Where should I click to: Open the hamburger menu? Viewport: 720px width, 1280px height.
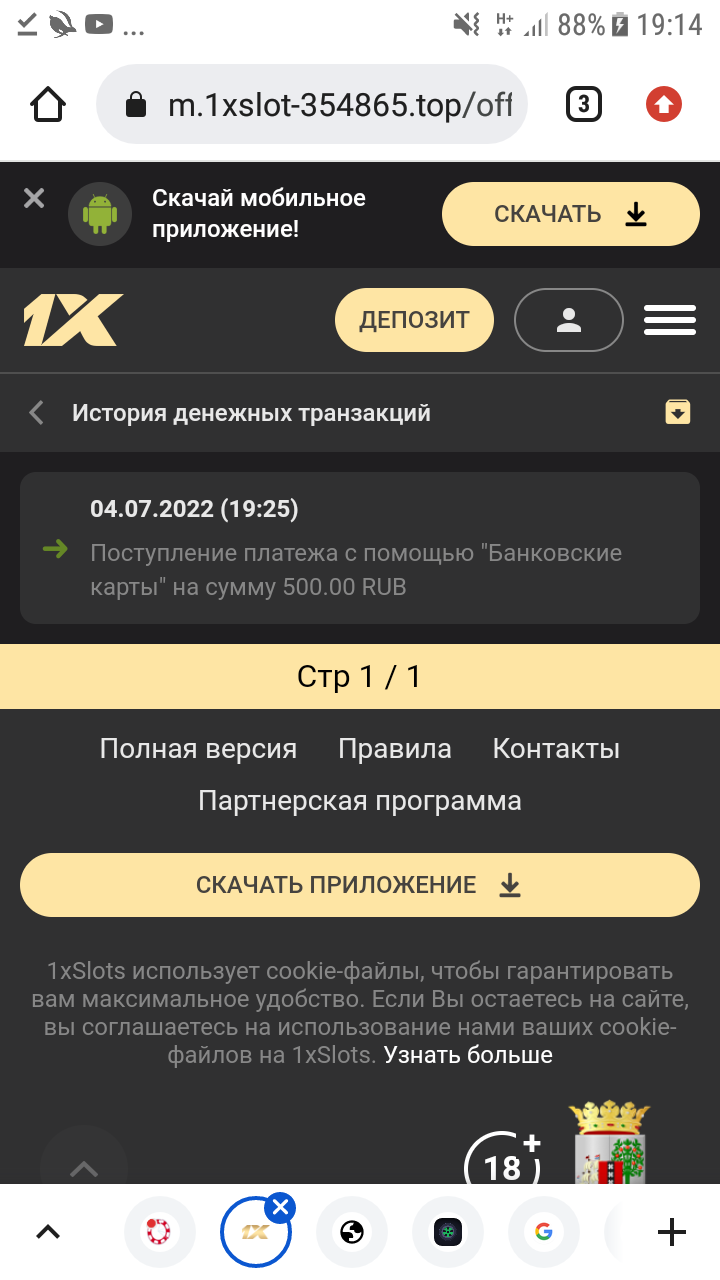click(669, 320)
